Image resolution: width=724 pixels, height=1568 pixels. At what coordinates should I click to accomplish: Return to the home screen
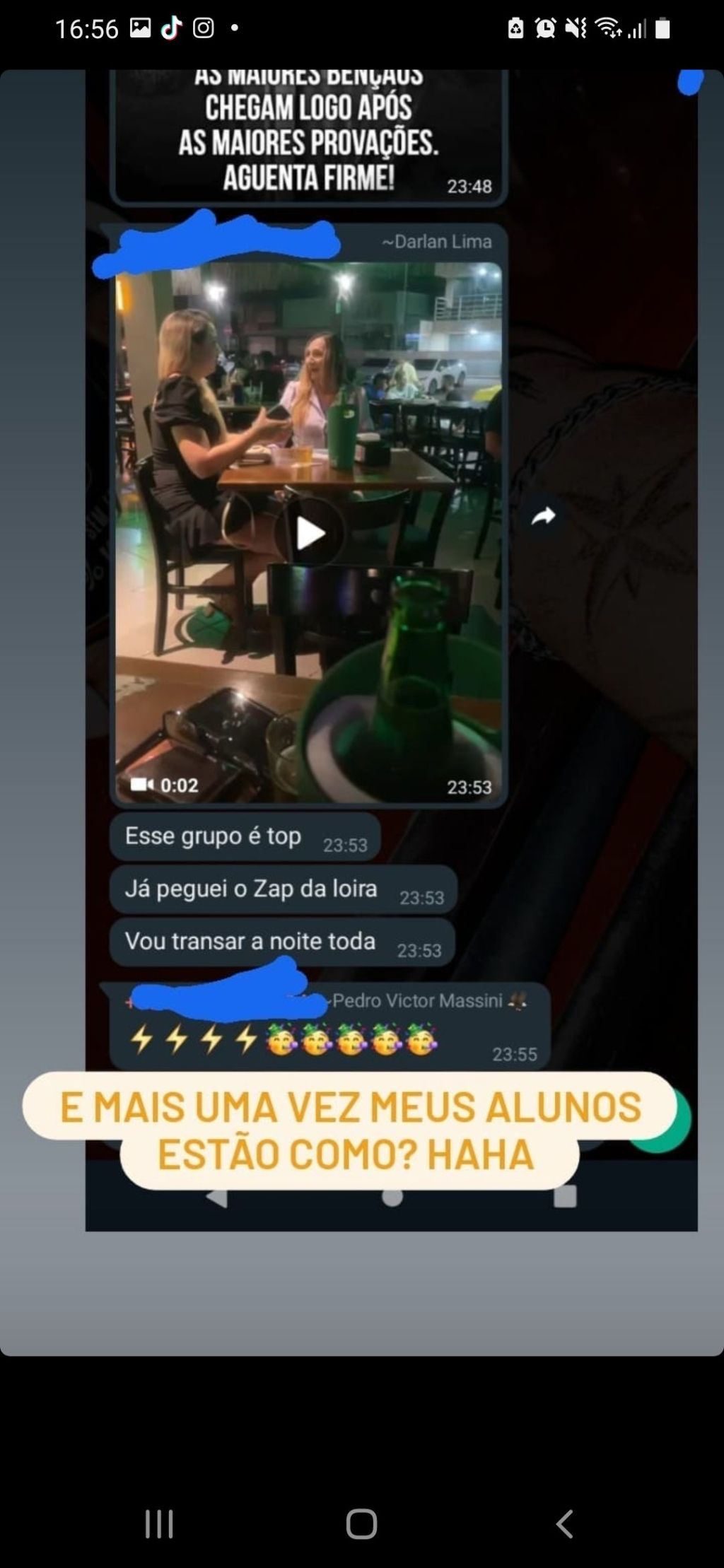361,1523
